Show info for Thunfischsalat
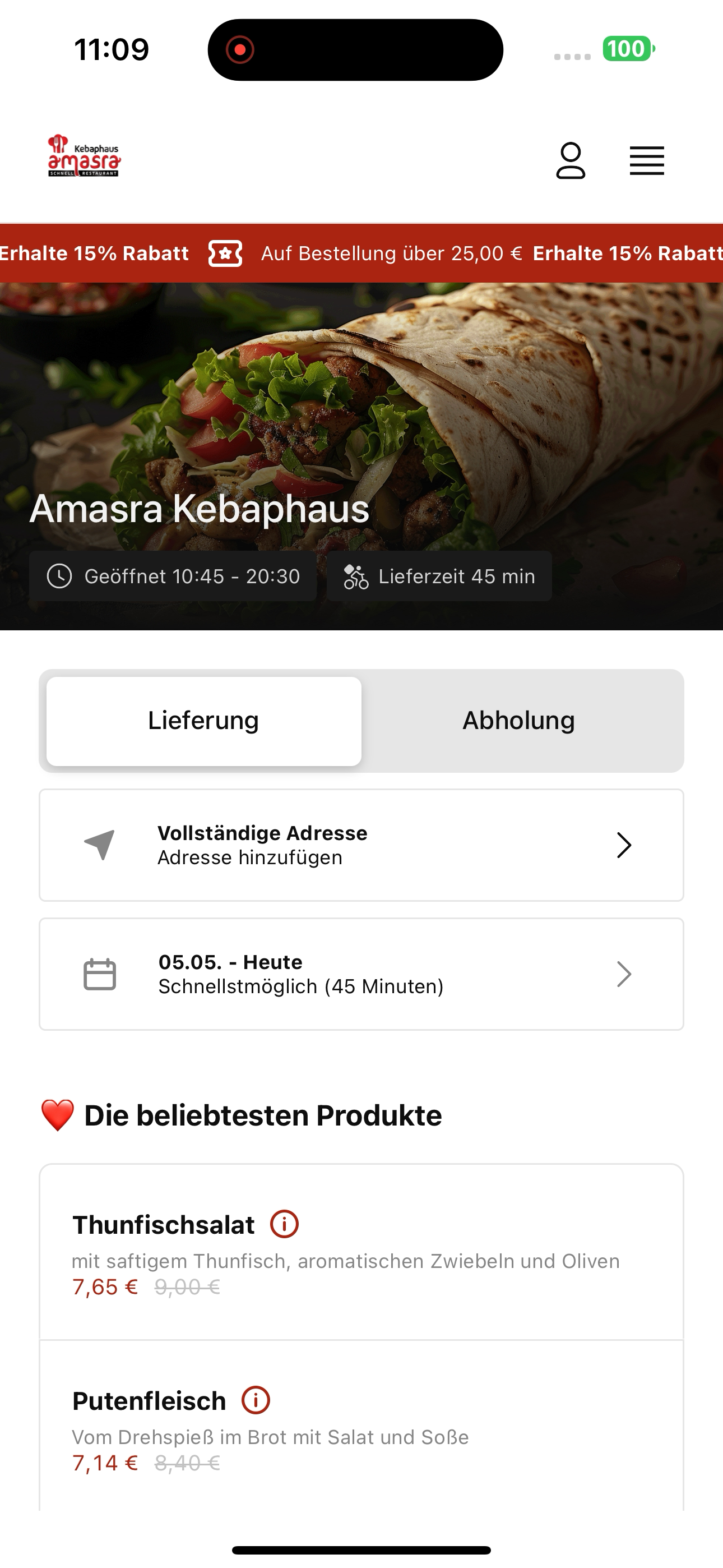 pos(284,1224)
